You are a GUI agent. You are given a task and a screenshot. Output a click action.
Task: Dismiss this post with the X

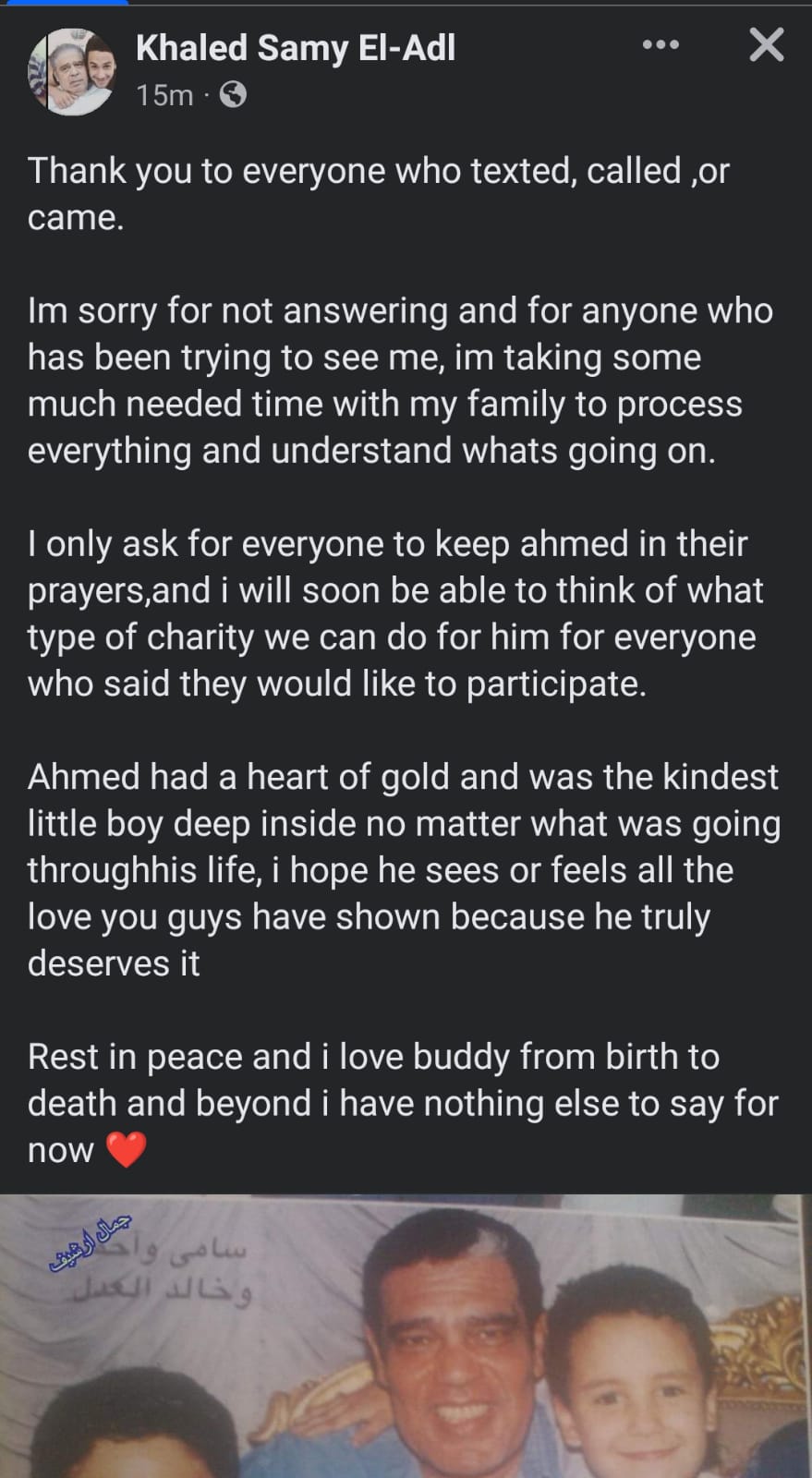tap(766, 44)
